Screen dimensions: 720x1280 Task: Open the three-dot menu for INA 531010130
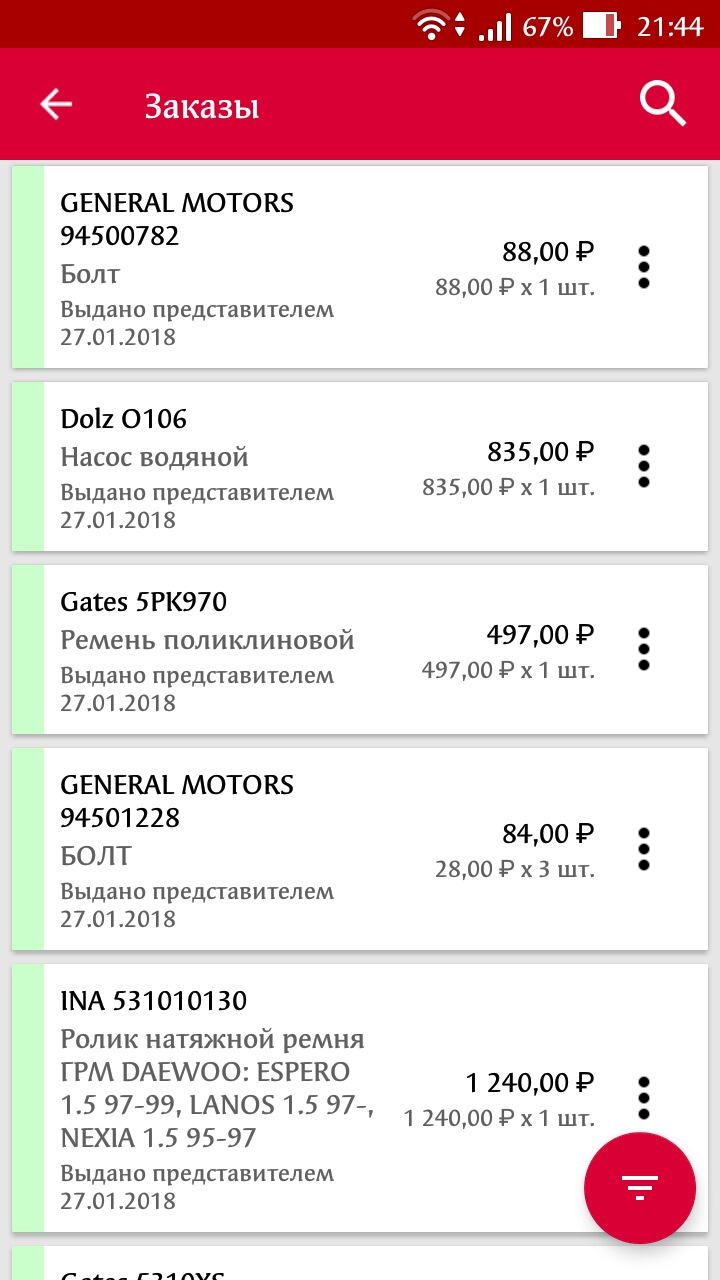pos(644,1096)
